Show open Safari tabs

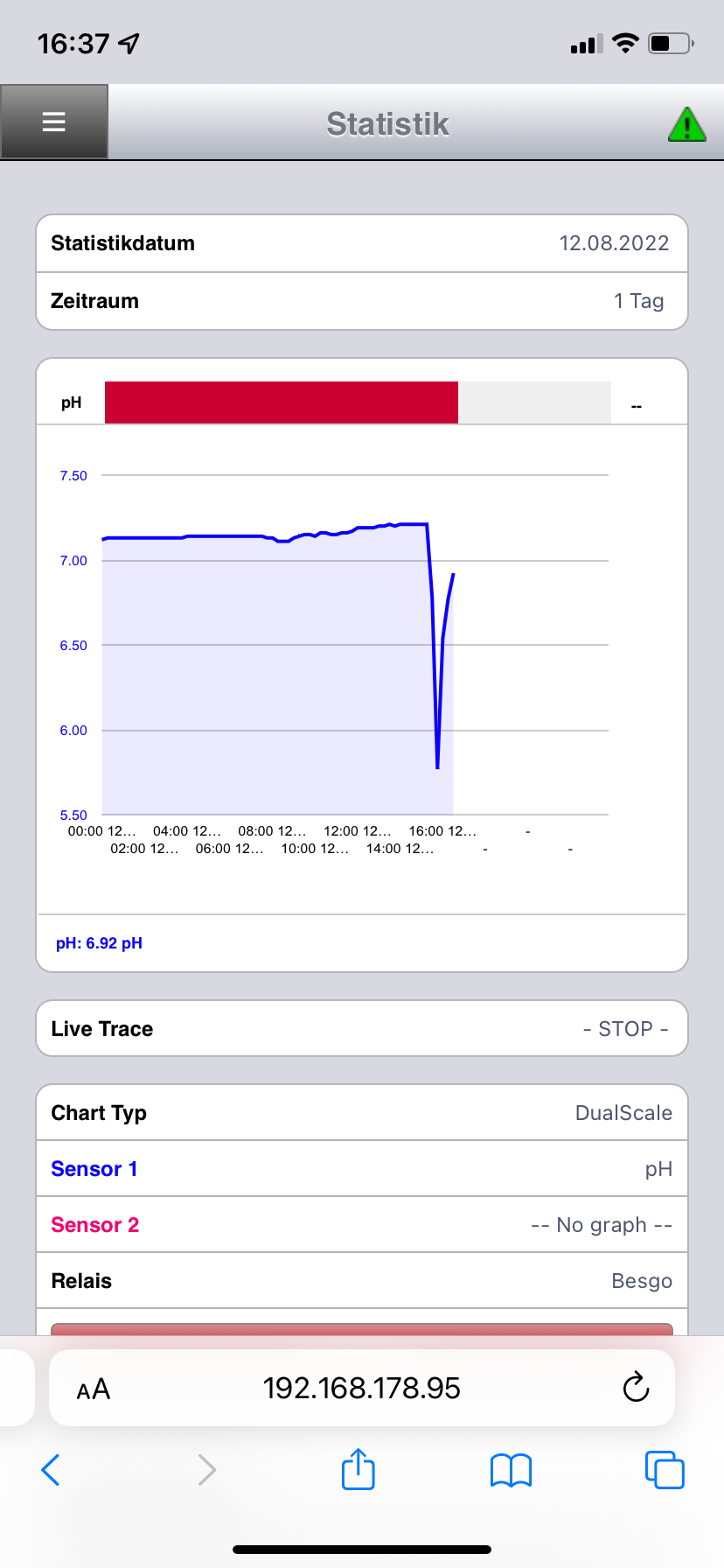tap(665, 1470)
